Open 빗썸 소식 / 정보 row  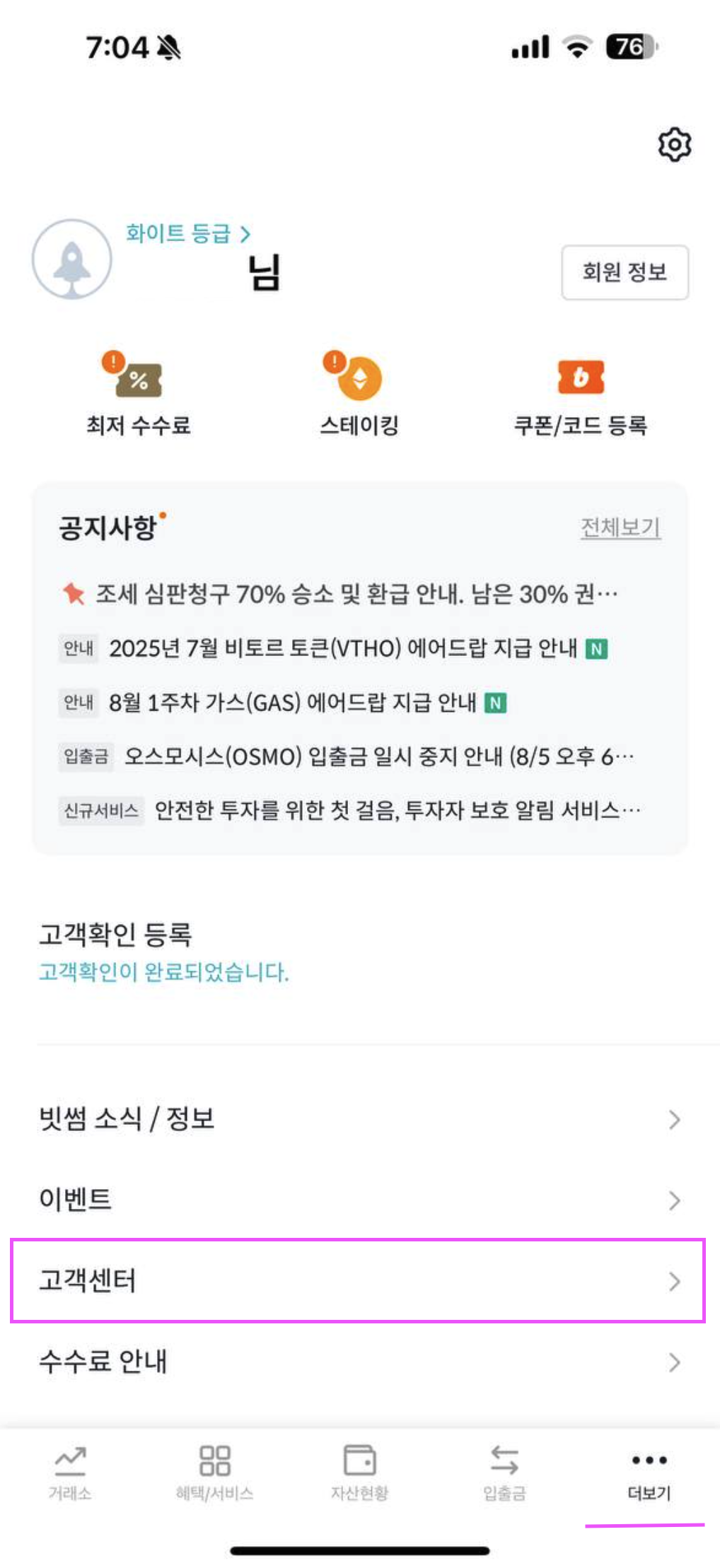[x=360, y=1119]
